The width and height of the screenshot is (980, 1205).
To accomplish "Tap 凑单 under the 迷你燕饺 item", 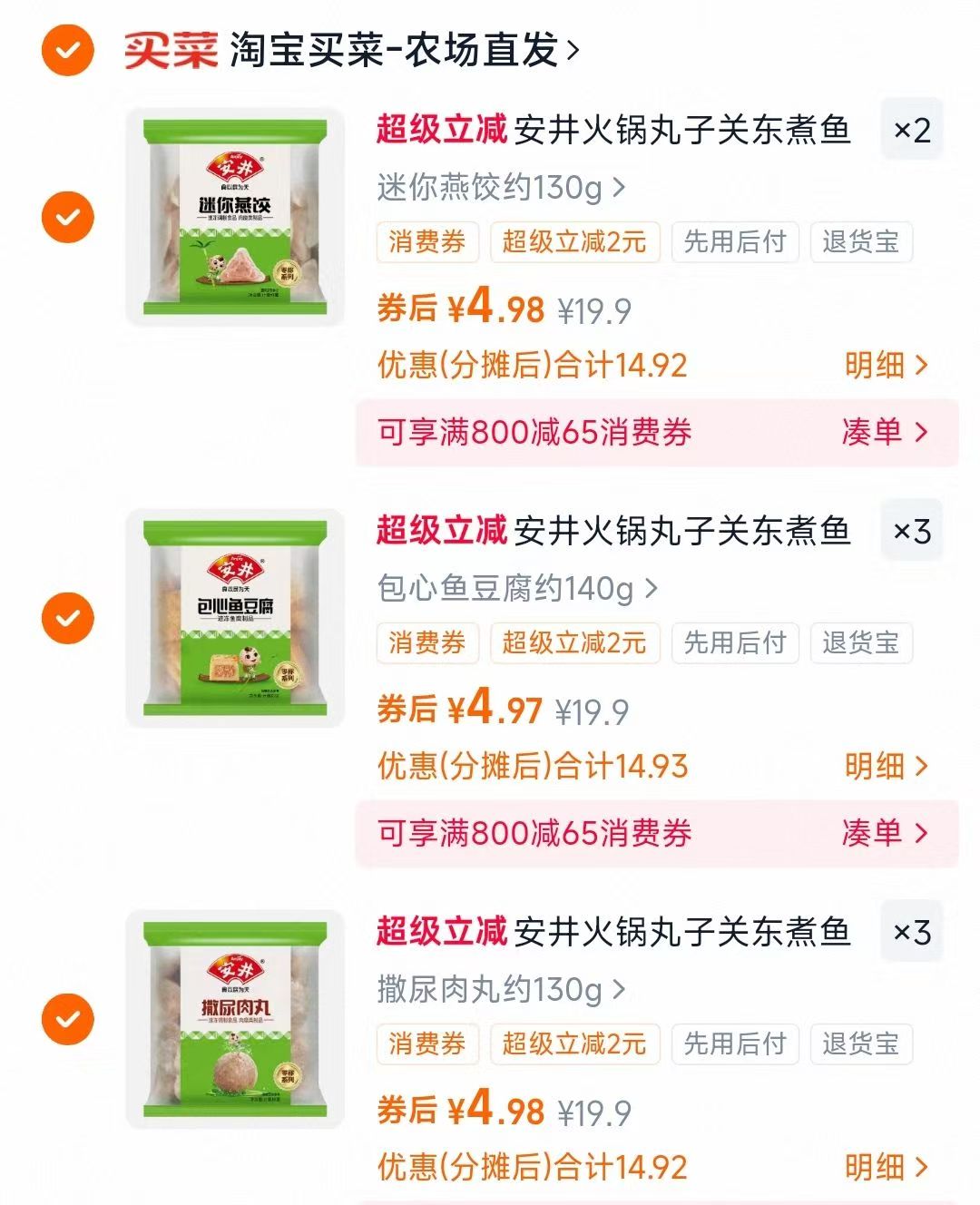I will point(884,432).
